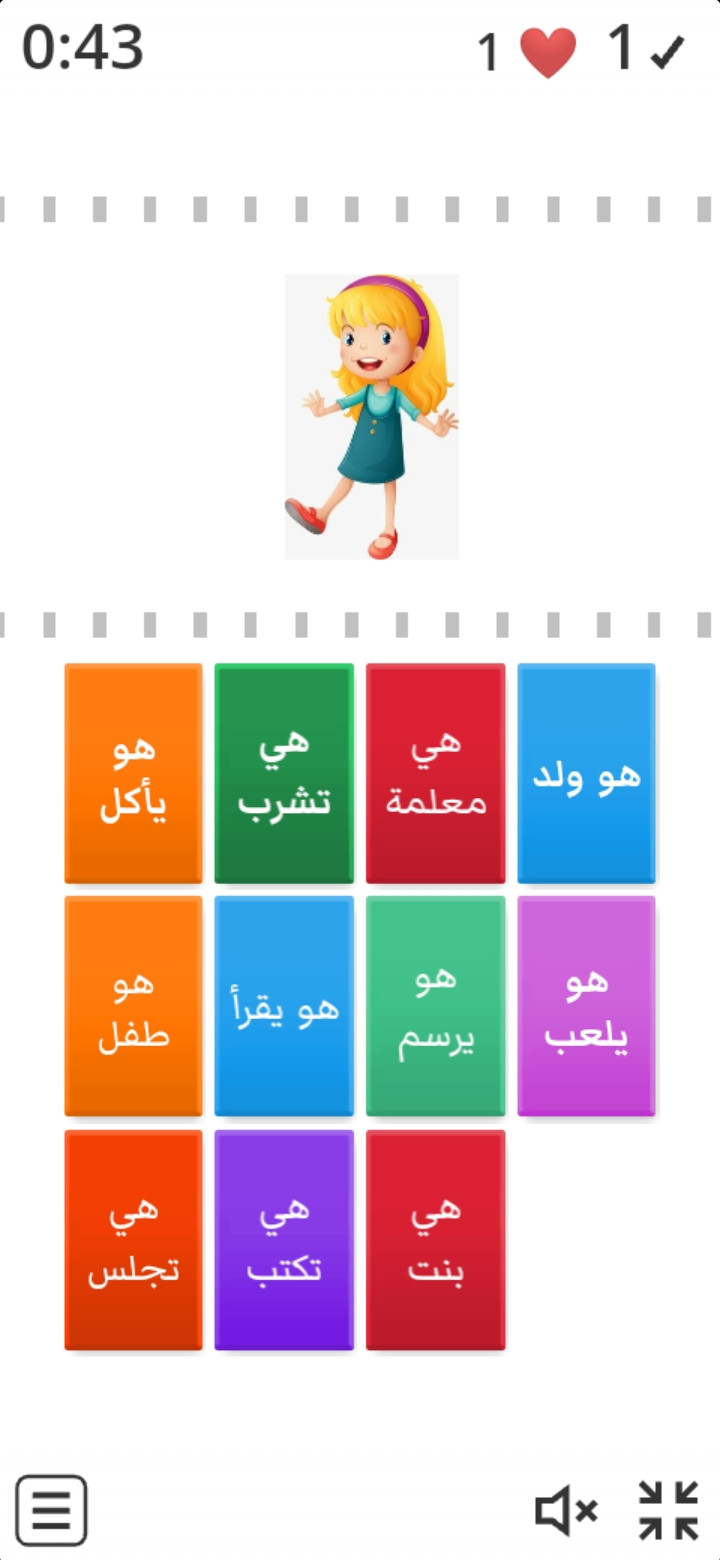Viewport: 720px width, 1560px height.
Task: Select the blue tile هو يقرأ
Action: [284, 1006]
